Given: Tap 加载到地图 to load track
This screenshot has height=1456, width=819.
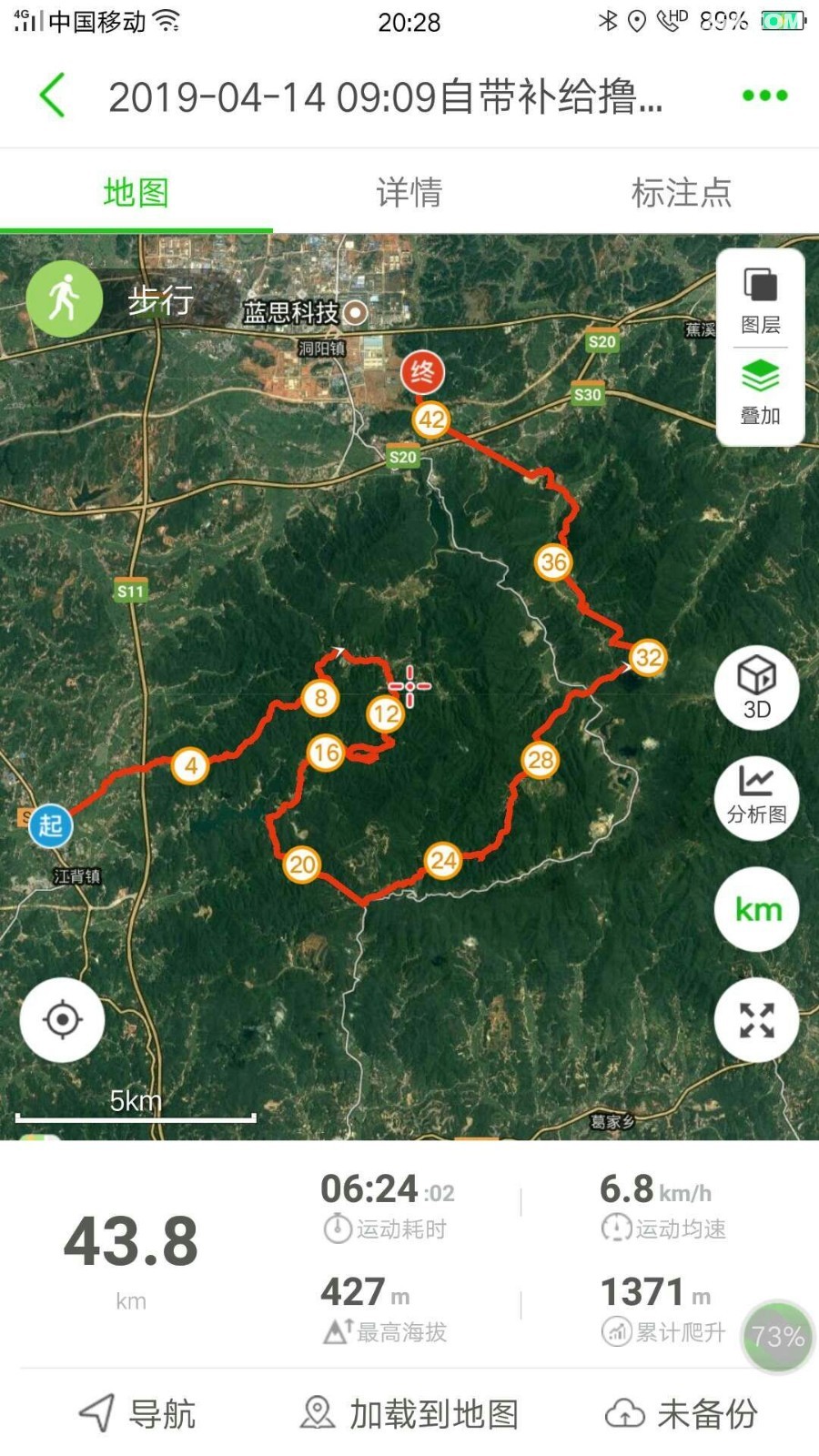Looking at the screenshot, I should (409, 1413).
